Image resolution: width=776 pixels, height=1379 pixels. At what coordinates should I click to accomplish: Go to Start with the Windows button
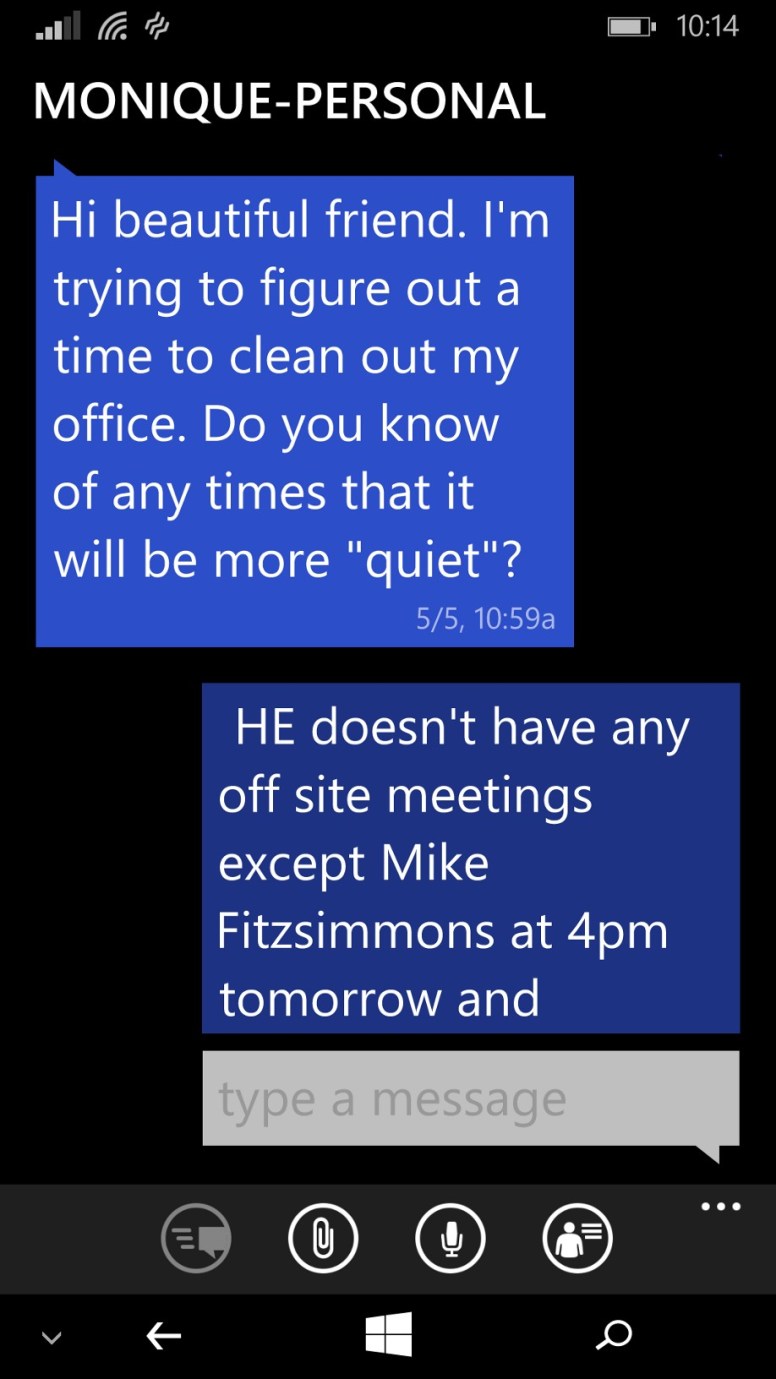[388, 1335]
